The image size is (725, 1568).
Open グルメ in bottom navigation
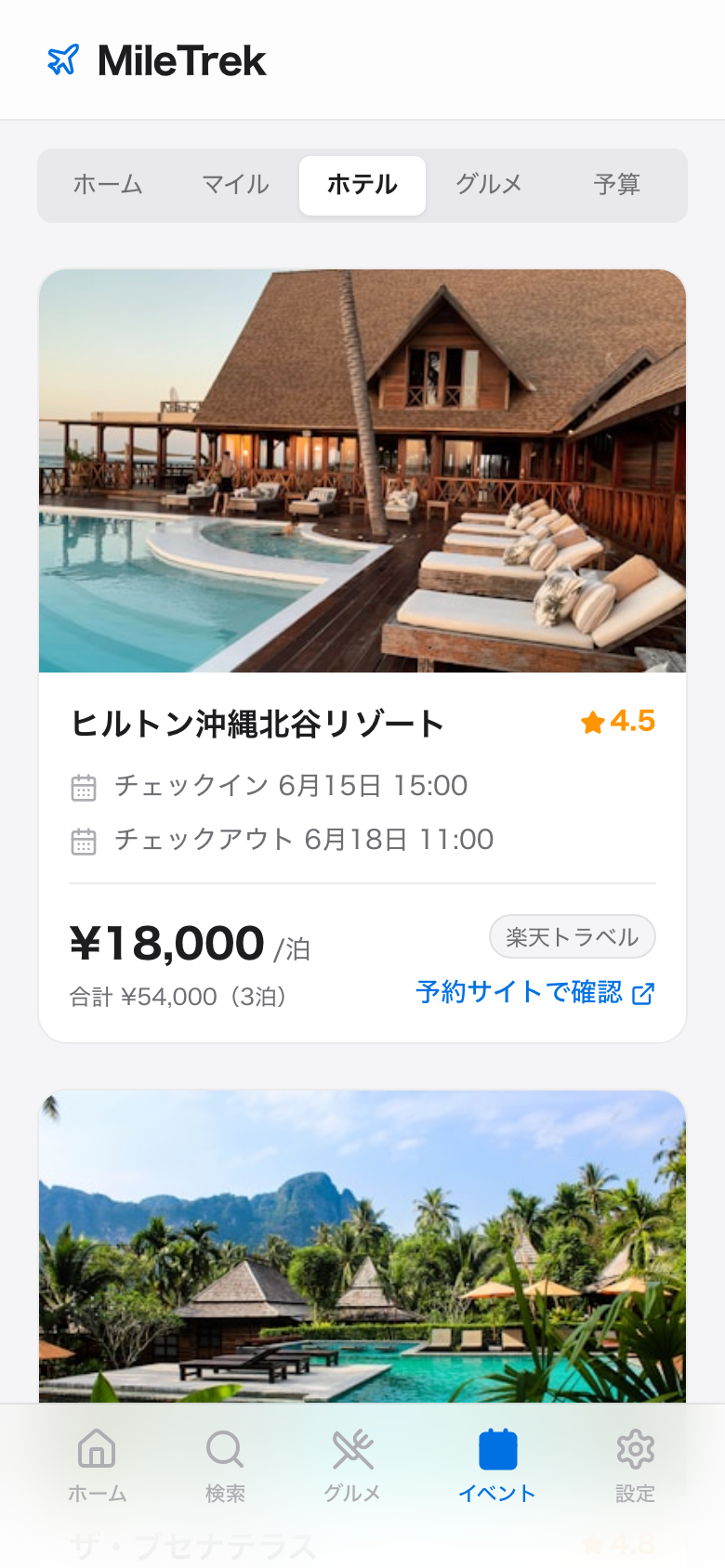point(352,1466)
